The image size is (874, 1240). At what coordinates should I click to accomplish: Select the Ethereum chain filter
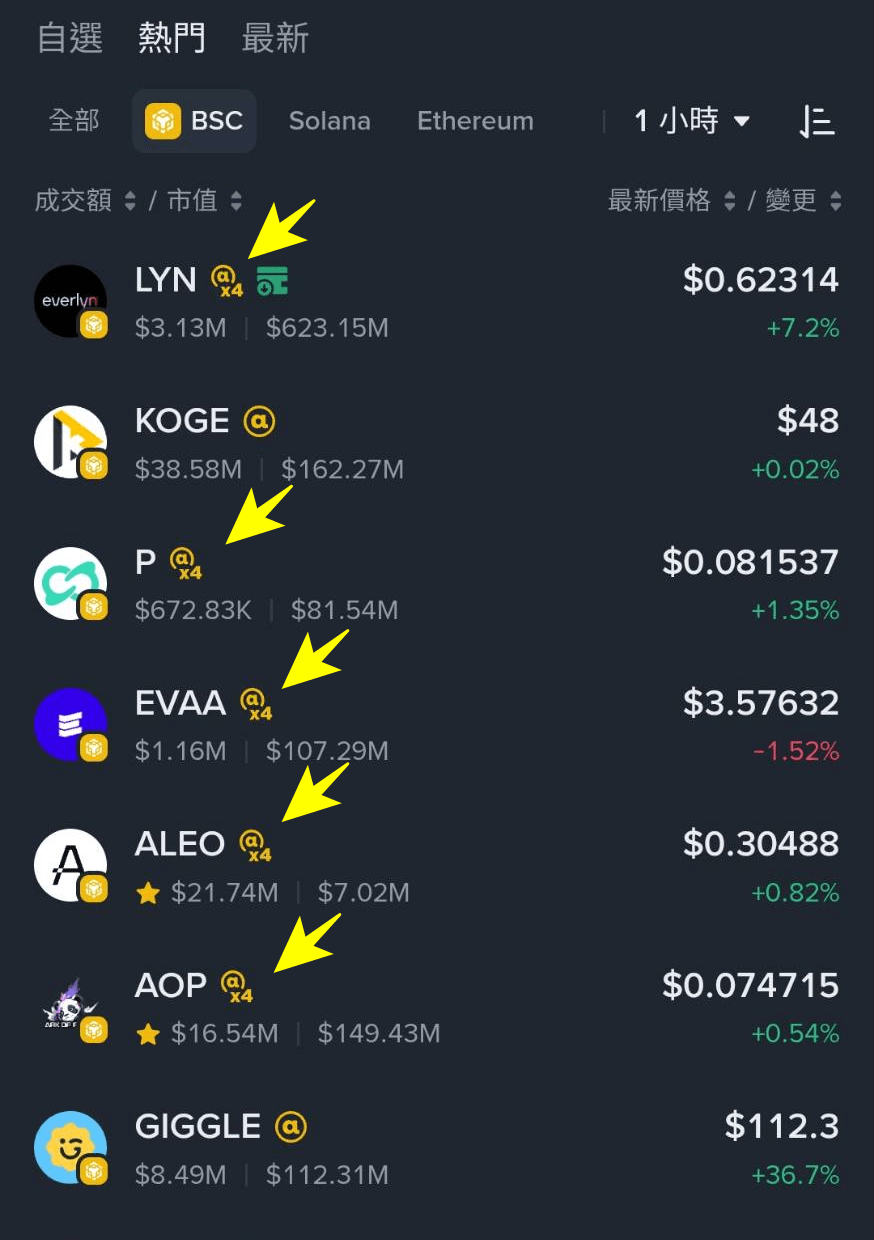[x=475, y=121]
